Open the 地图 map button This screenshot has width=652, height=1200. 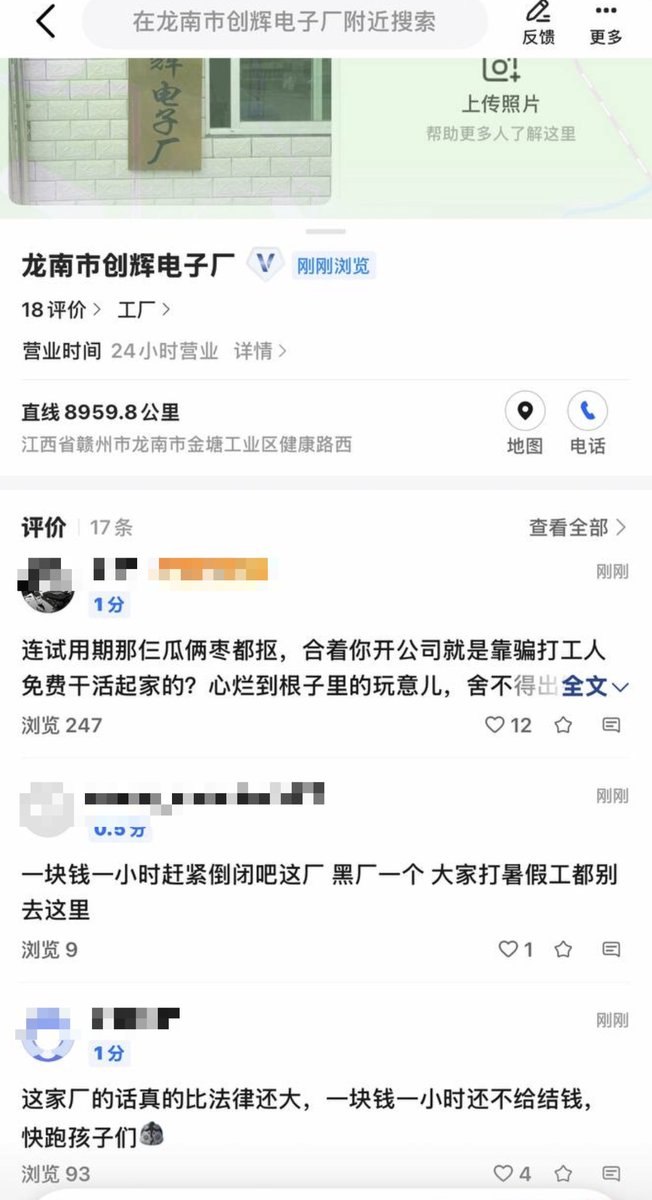coord(525,423)
